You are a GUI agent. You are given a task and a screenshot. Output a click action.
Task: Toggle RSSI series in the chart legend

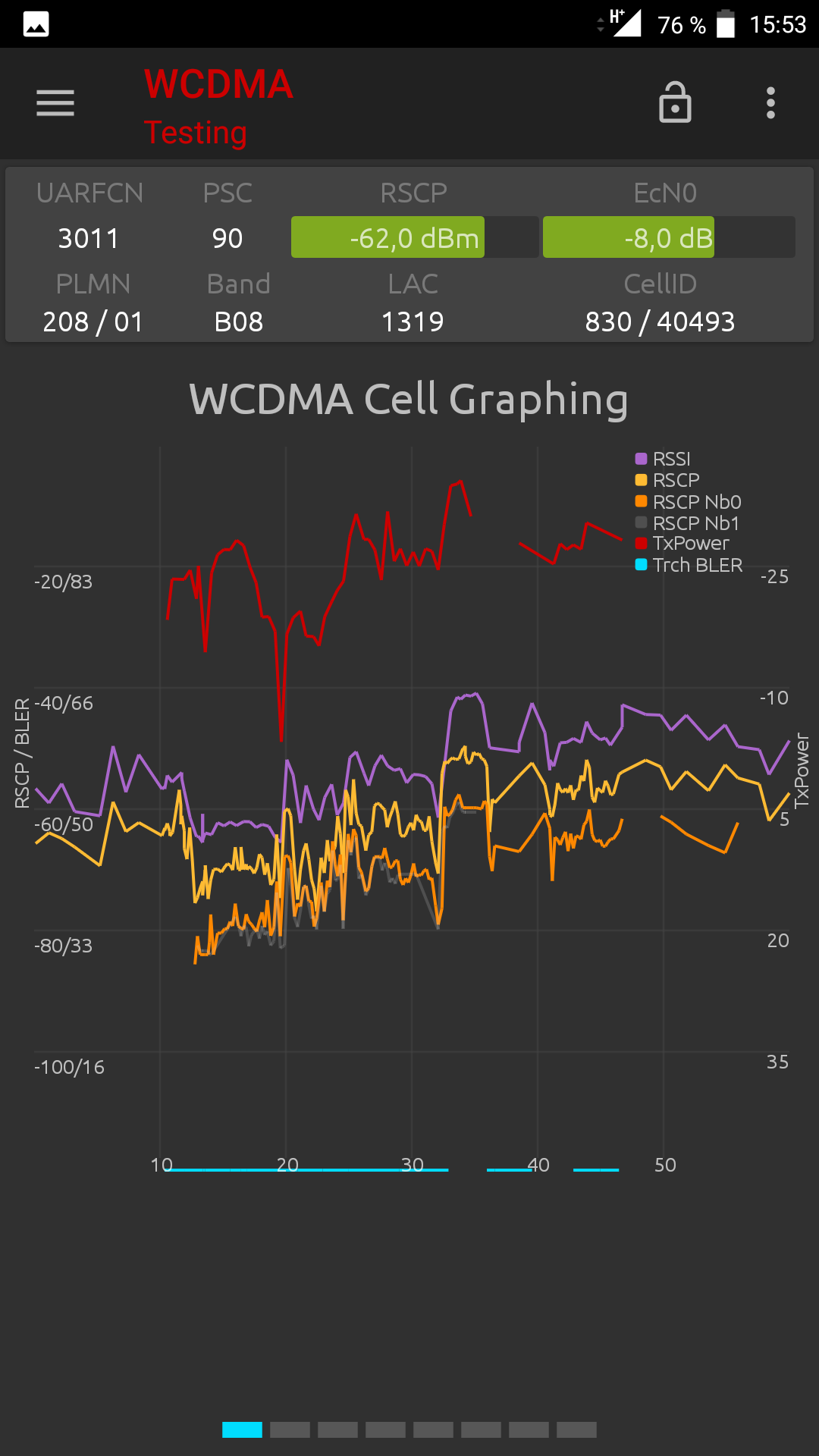pos(663,459)
